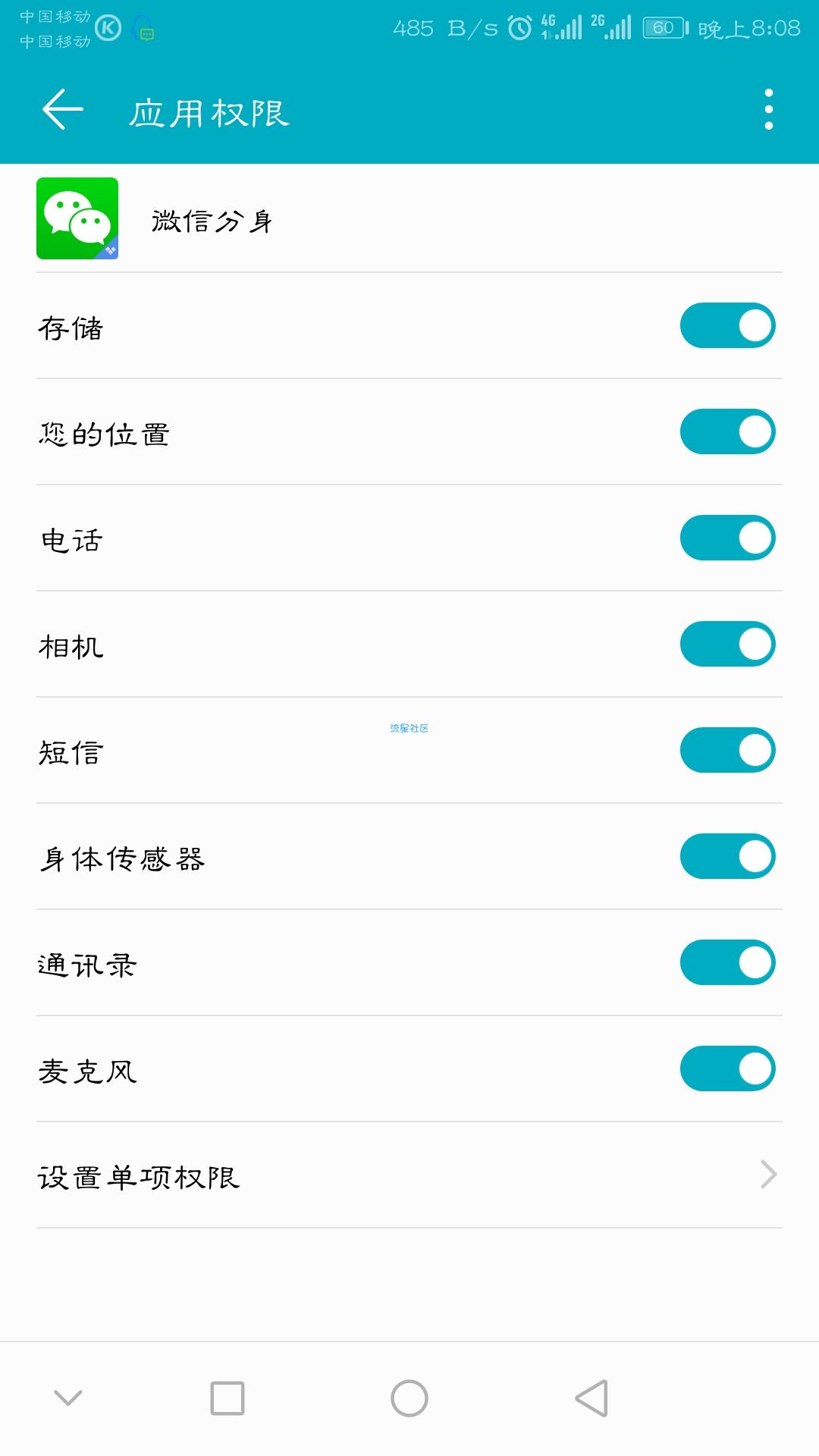Tap the system home button

409,1398
